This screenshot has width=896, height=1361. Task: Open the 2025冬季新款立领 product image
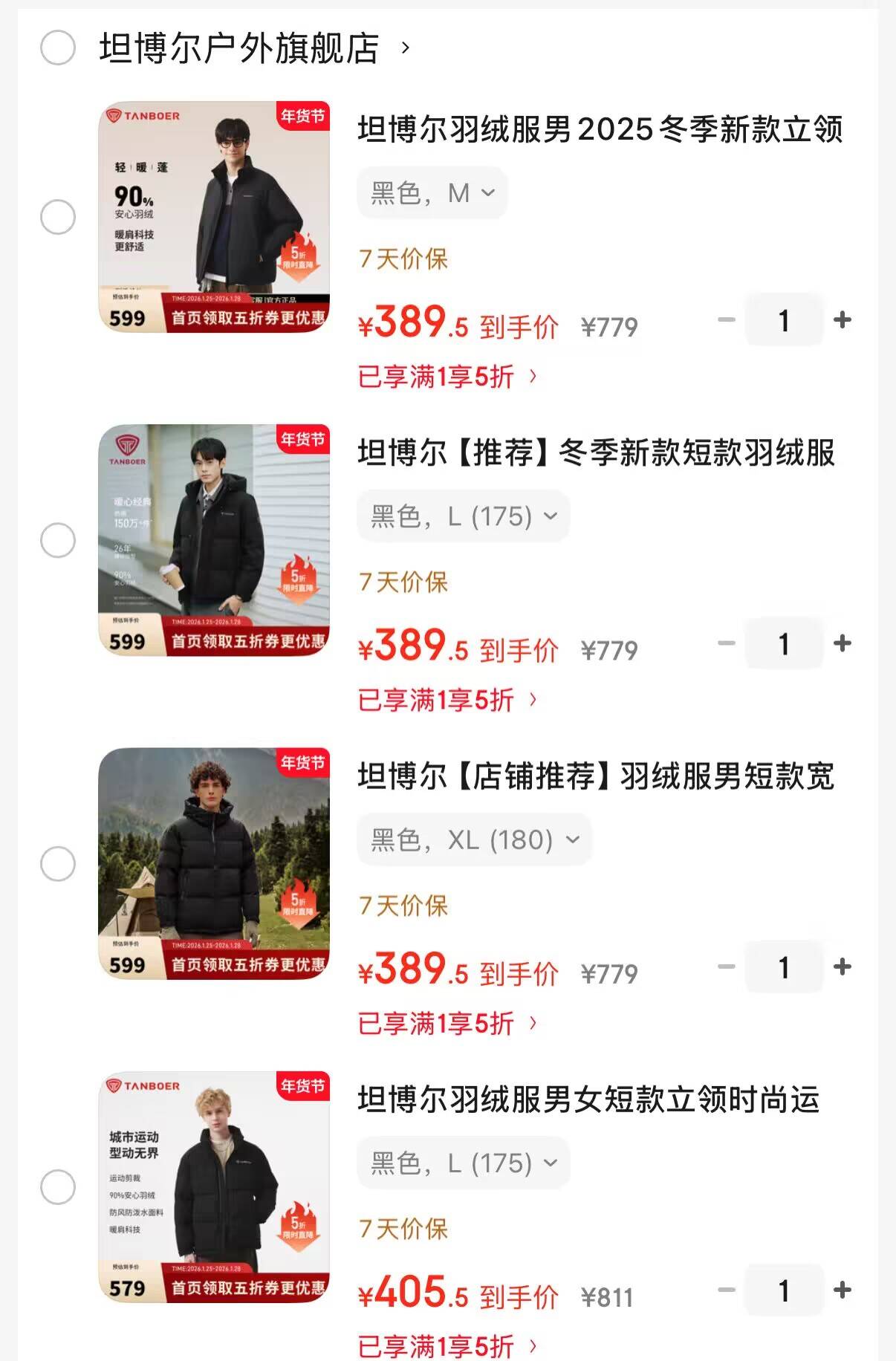pyautogui.click(x=214, y=217)
